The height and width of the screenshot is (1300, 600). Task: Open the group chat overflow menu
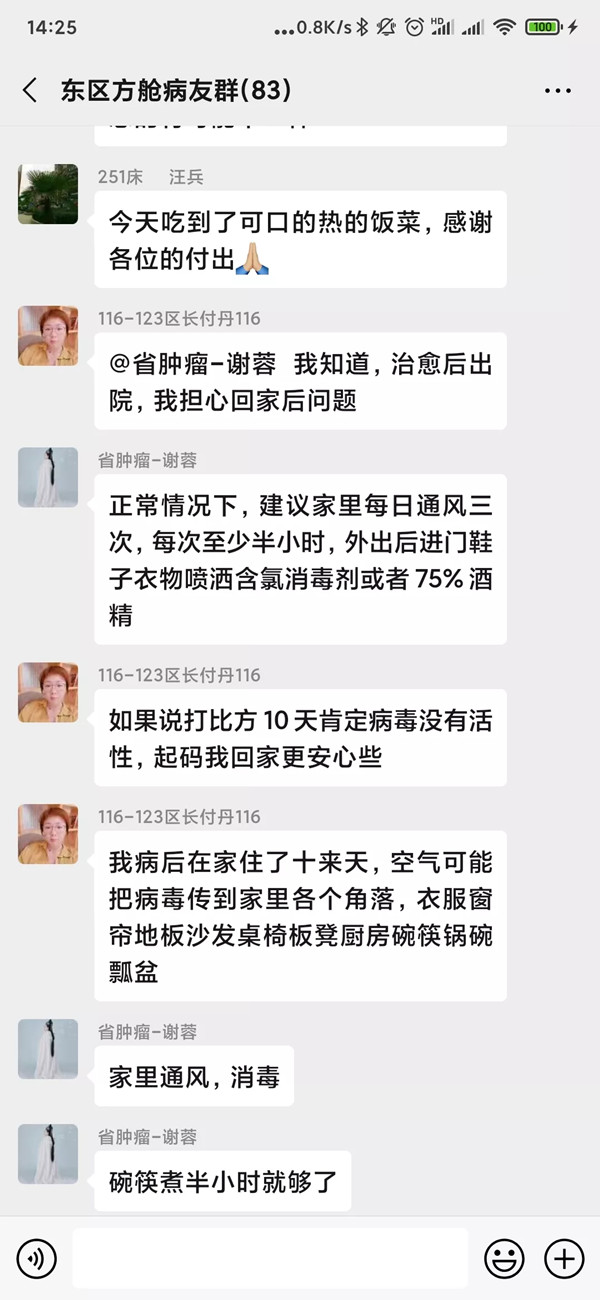(x=557, y=90)
